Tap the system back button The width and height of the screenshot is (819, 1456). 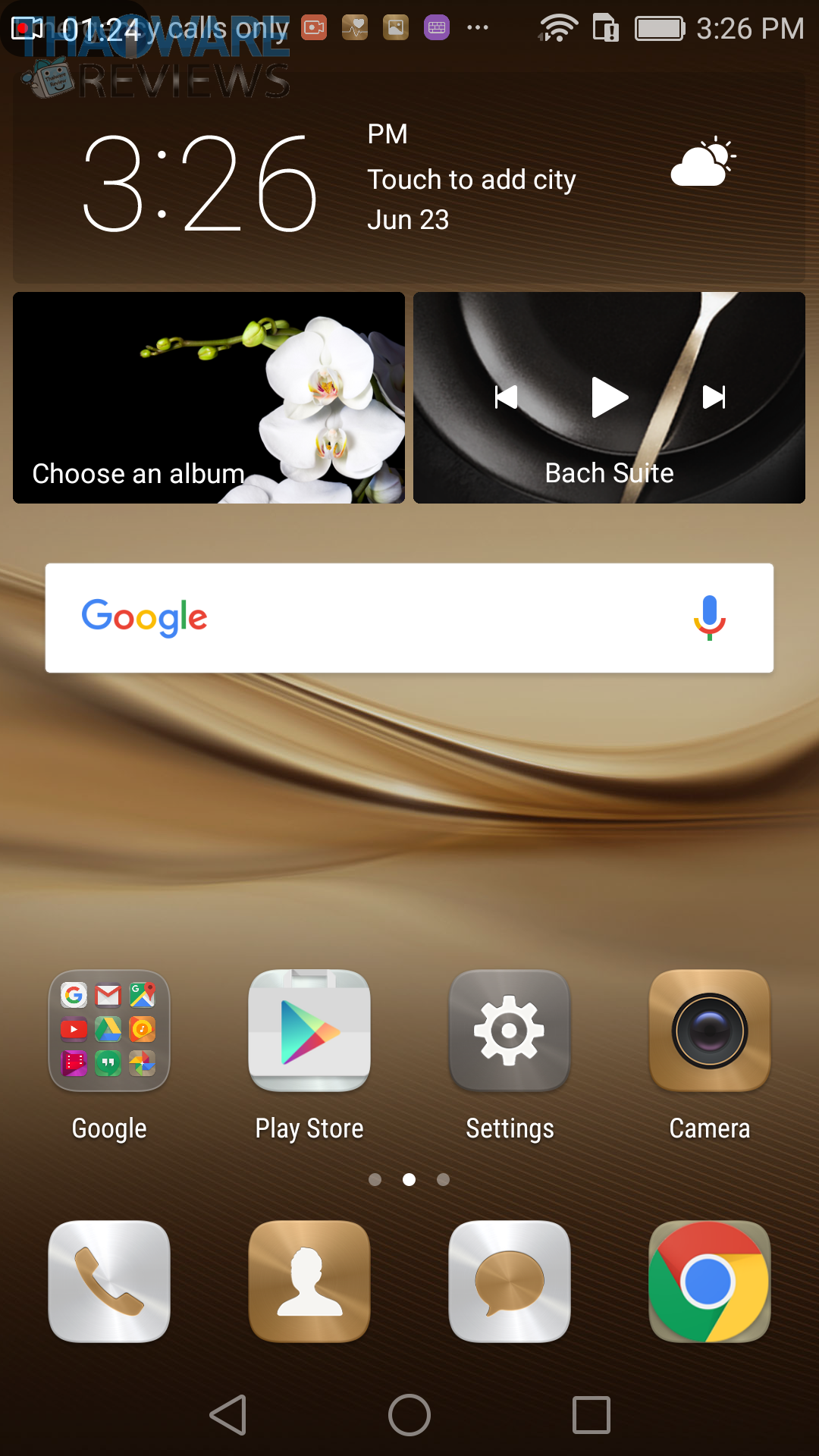point(228,1415)
